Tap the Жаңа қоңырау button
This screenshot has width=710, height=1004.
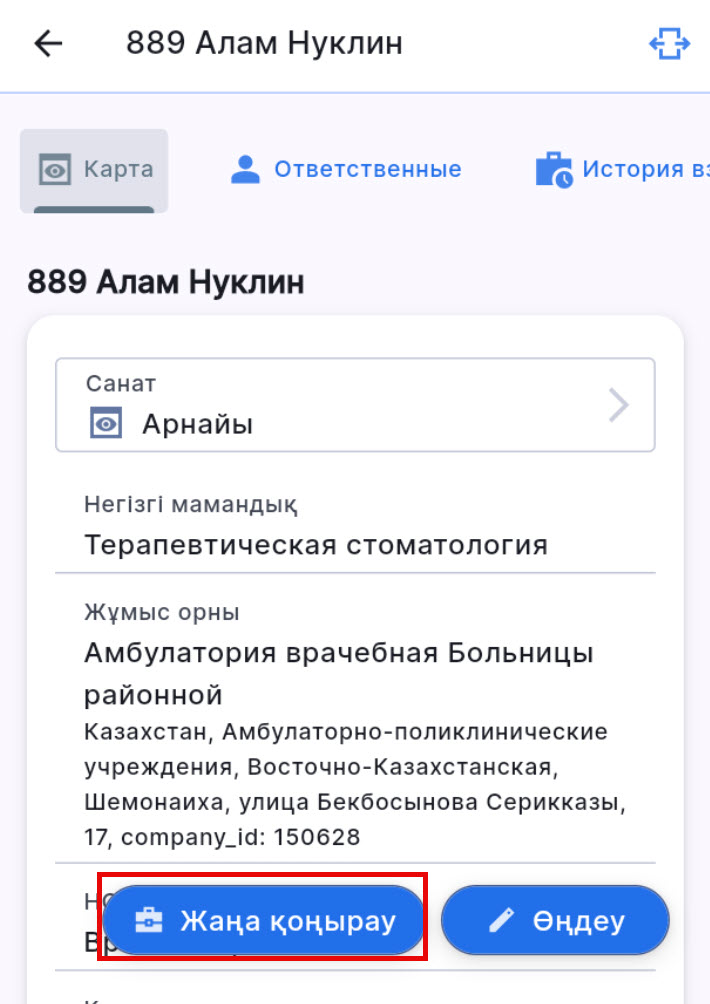pyautogui.click(x=265, y=921)
